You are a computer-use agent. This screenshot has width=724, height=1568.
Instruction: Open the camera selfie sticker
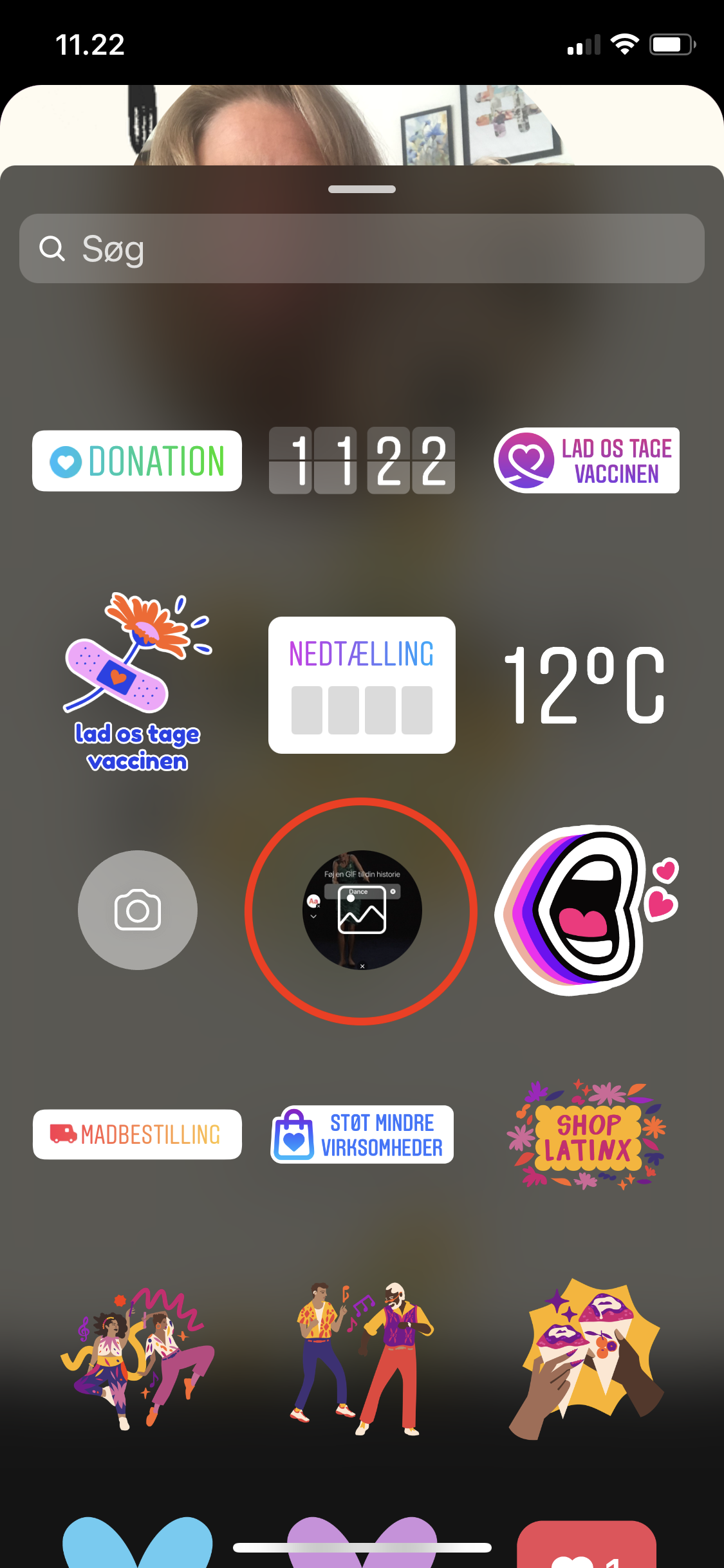coord(137,910)
